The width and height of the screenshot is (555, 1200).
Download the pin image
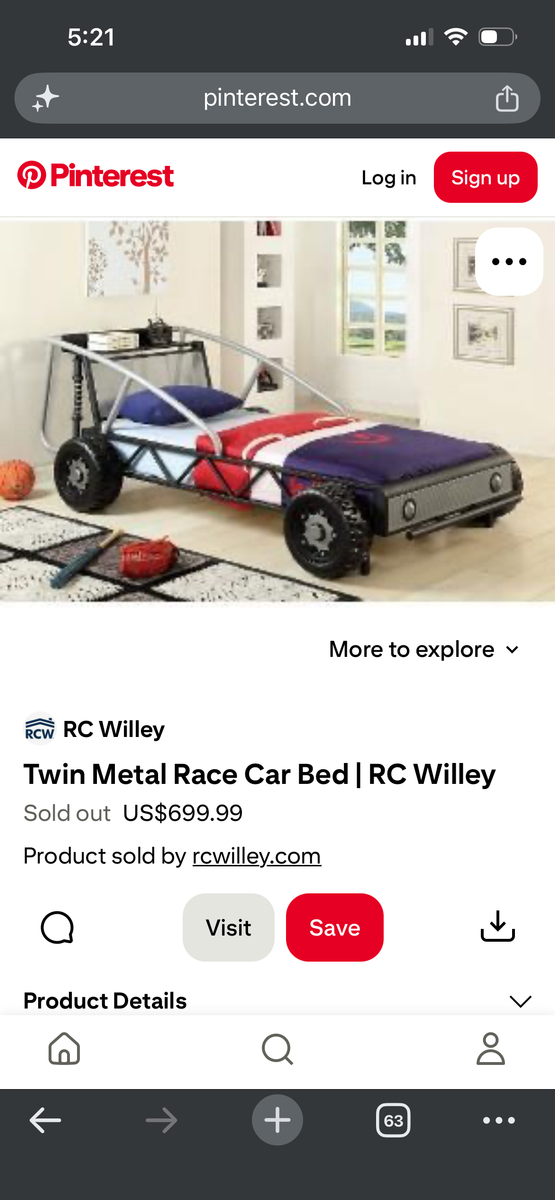click(498, 927)
